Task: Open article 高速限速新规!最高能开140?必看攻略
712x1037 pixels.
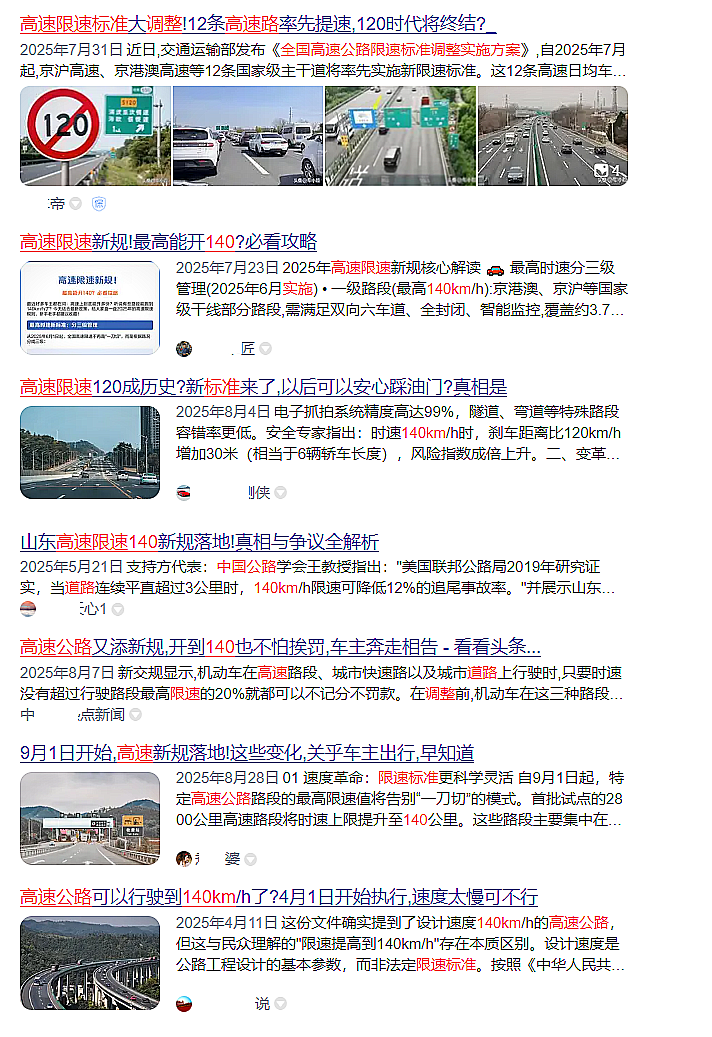Action: click(168, 242)
